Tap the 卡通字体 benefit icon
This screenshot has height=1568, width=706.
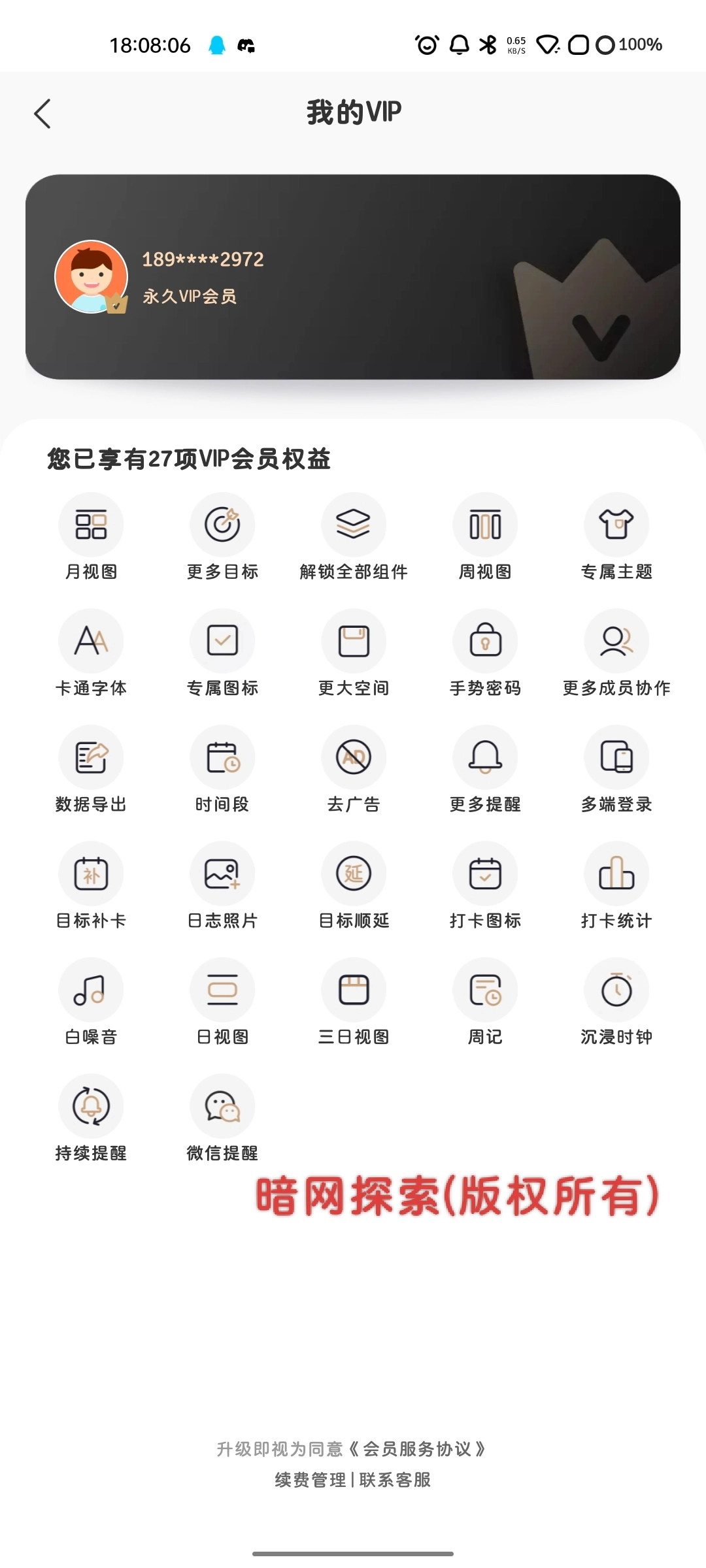click(x=91, y=642)
